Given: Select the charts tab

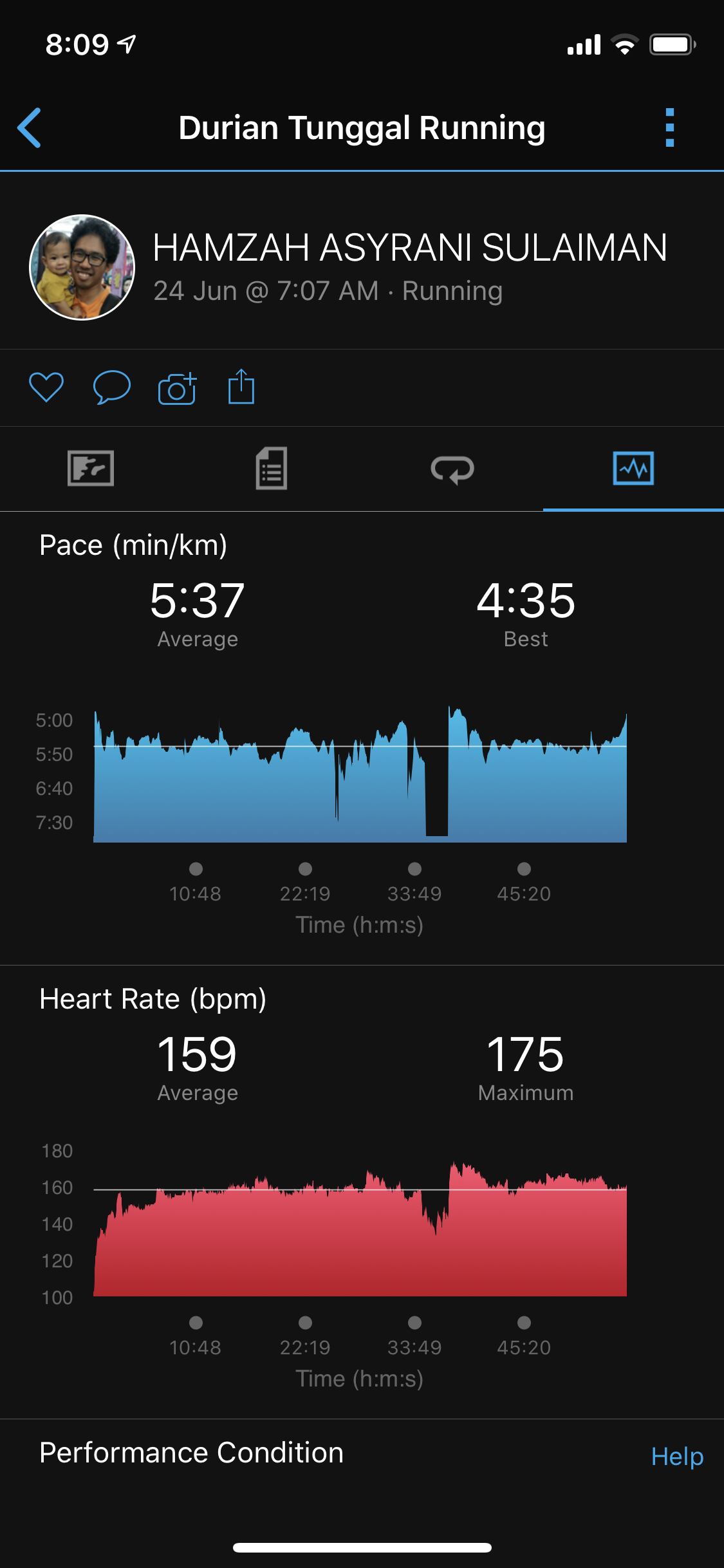Looking at the screenshot, I should pyautogui.click(x=633, y=468).
